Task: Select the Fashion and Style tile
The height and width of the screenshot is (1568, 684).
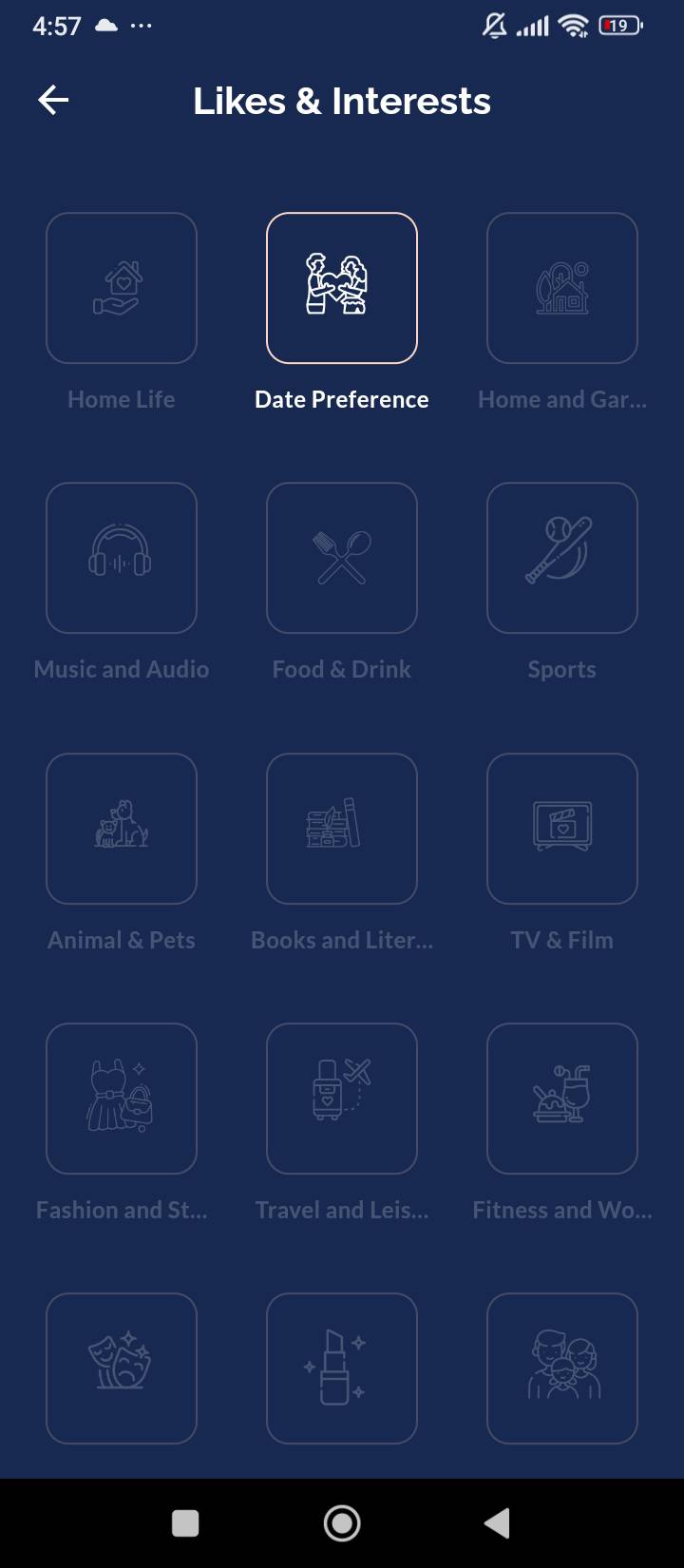Action: point(122,1099)
